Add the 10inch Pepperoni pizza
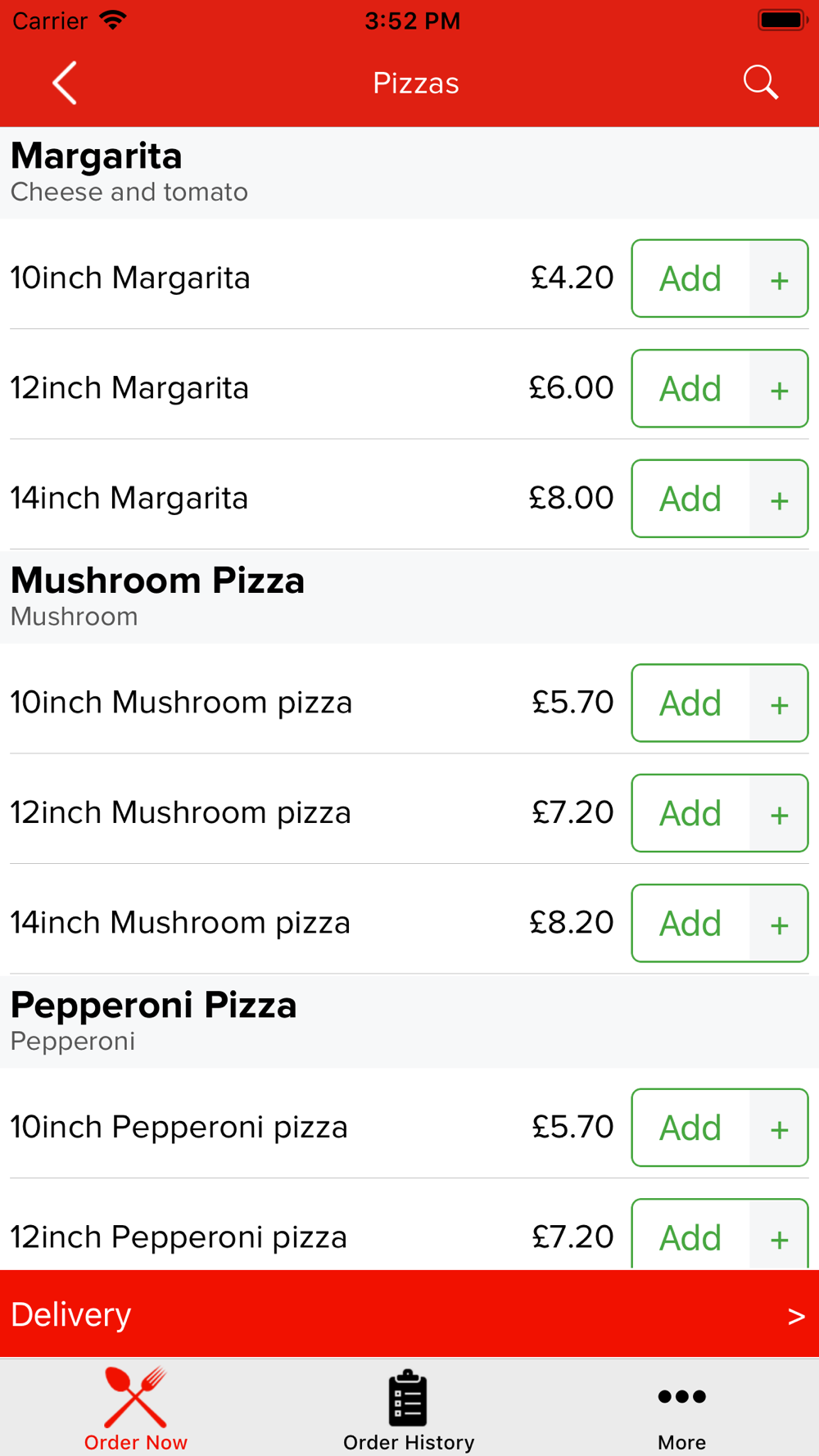 coord(719,1128)
